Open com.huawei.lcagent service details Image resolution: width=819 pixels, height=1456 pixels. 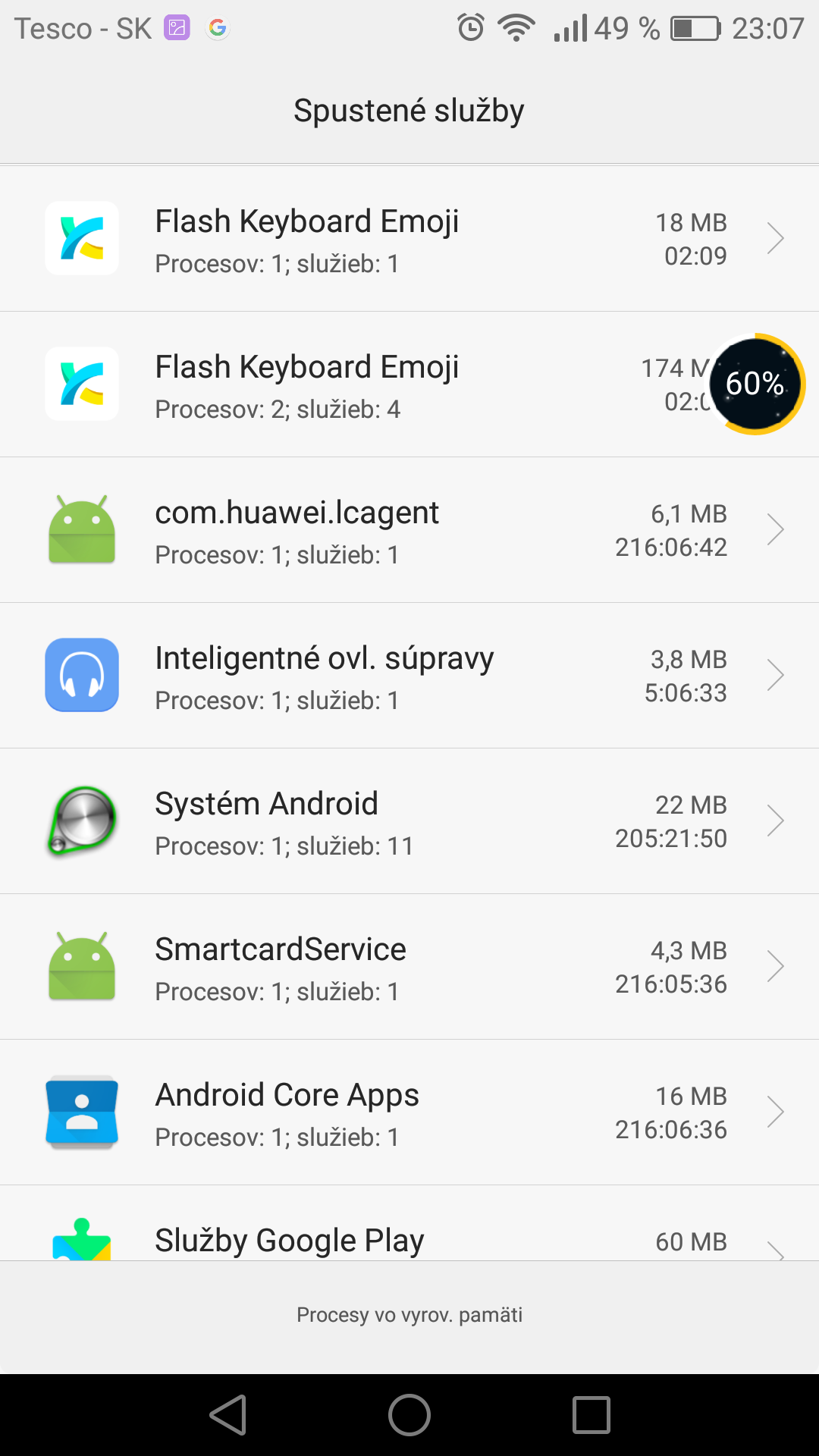[x=409, y=530]
